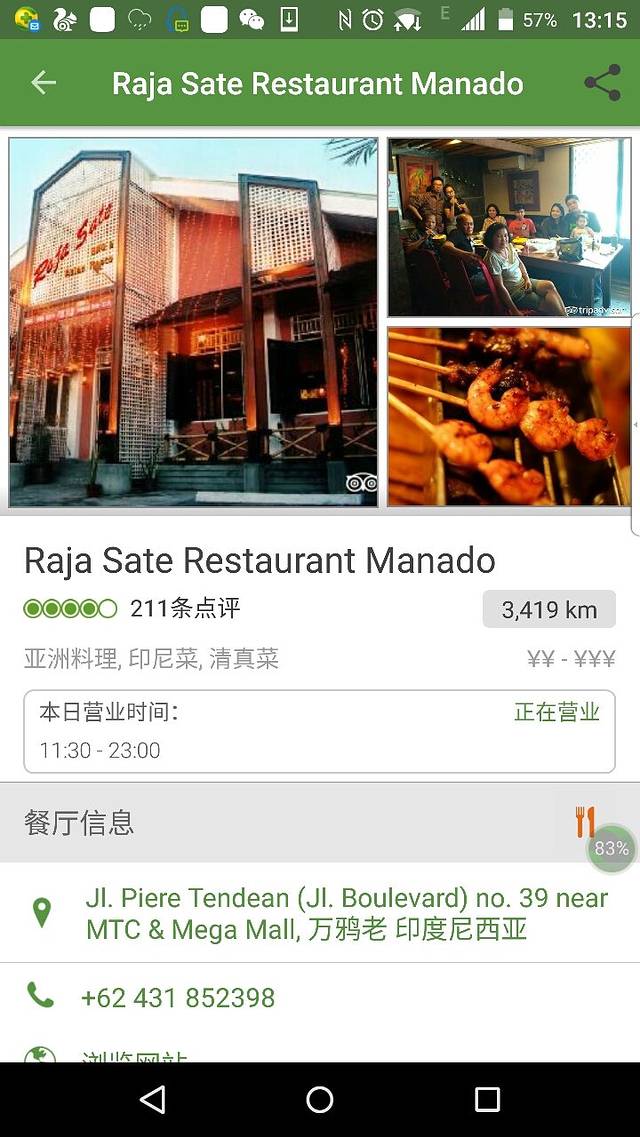Share this restaurant listing
640x1137 pixels.
pos(602,83)
